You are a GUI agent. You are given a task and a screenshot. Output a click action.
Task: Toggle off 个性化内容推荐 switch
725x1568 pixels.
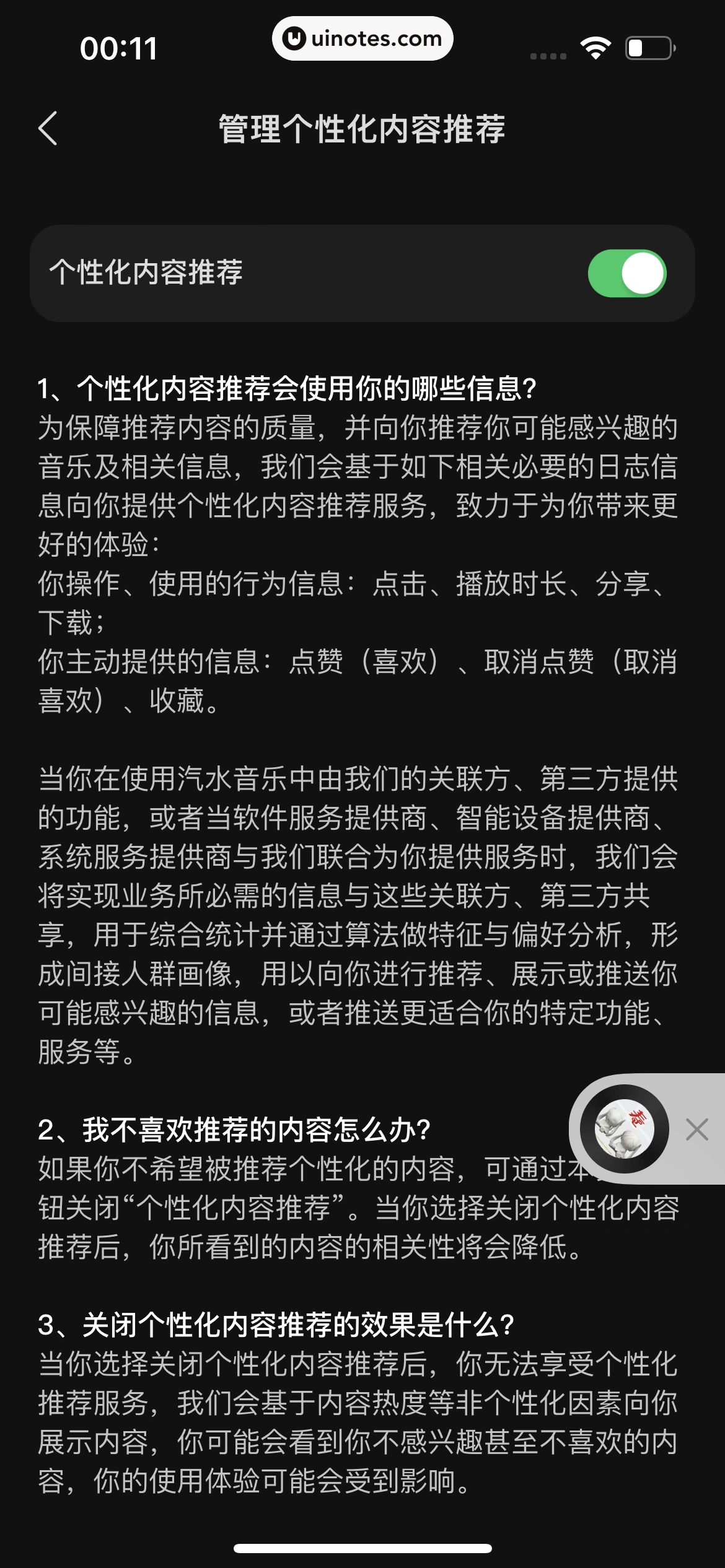point(626,274)
